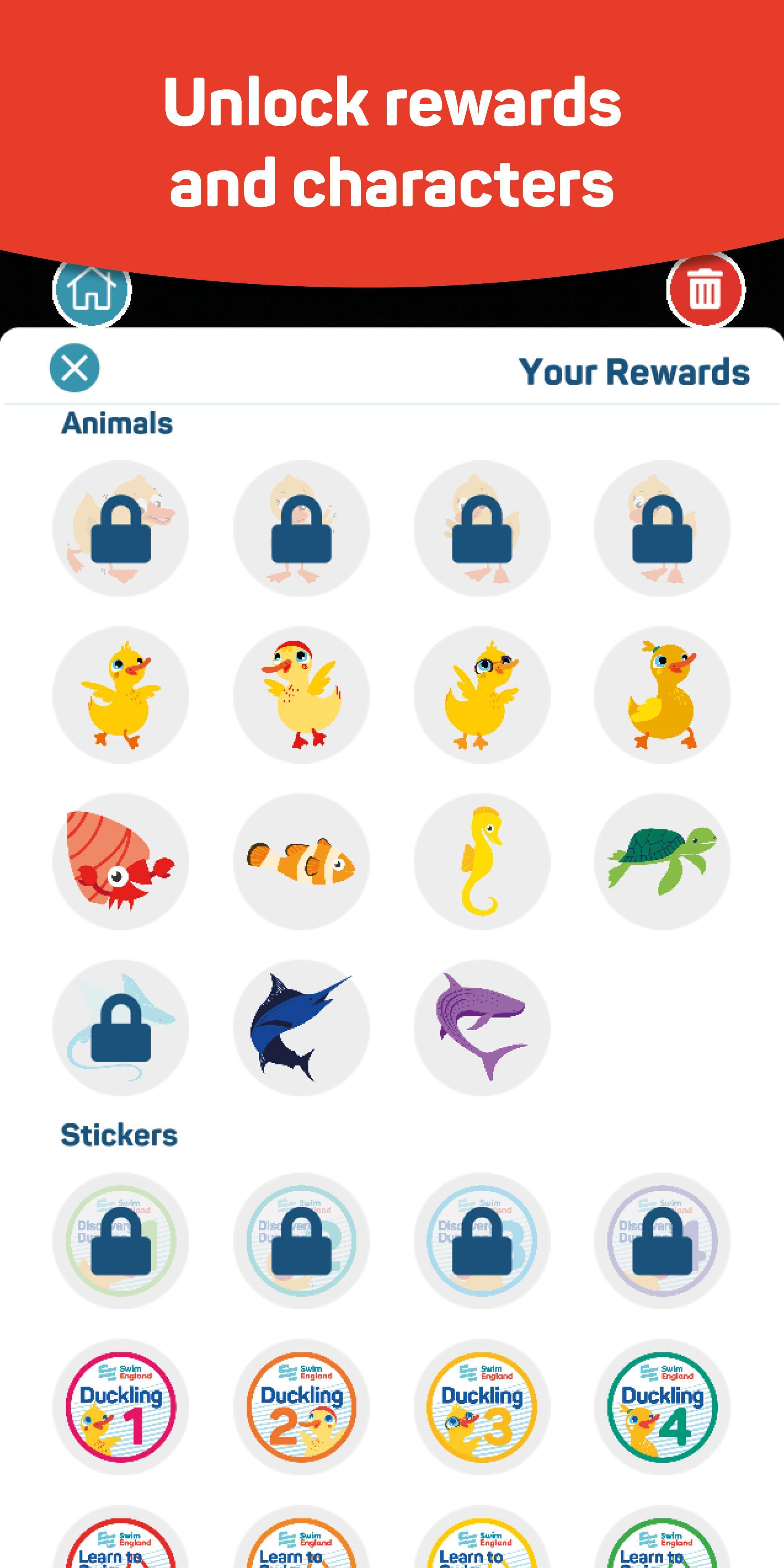Pick the green turtle
Image resolution: width=784 pixels, height=1568 pixels.
[x=662, y=861]
